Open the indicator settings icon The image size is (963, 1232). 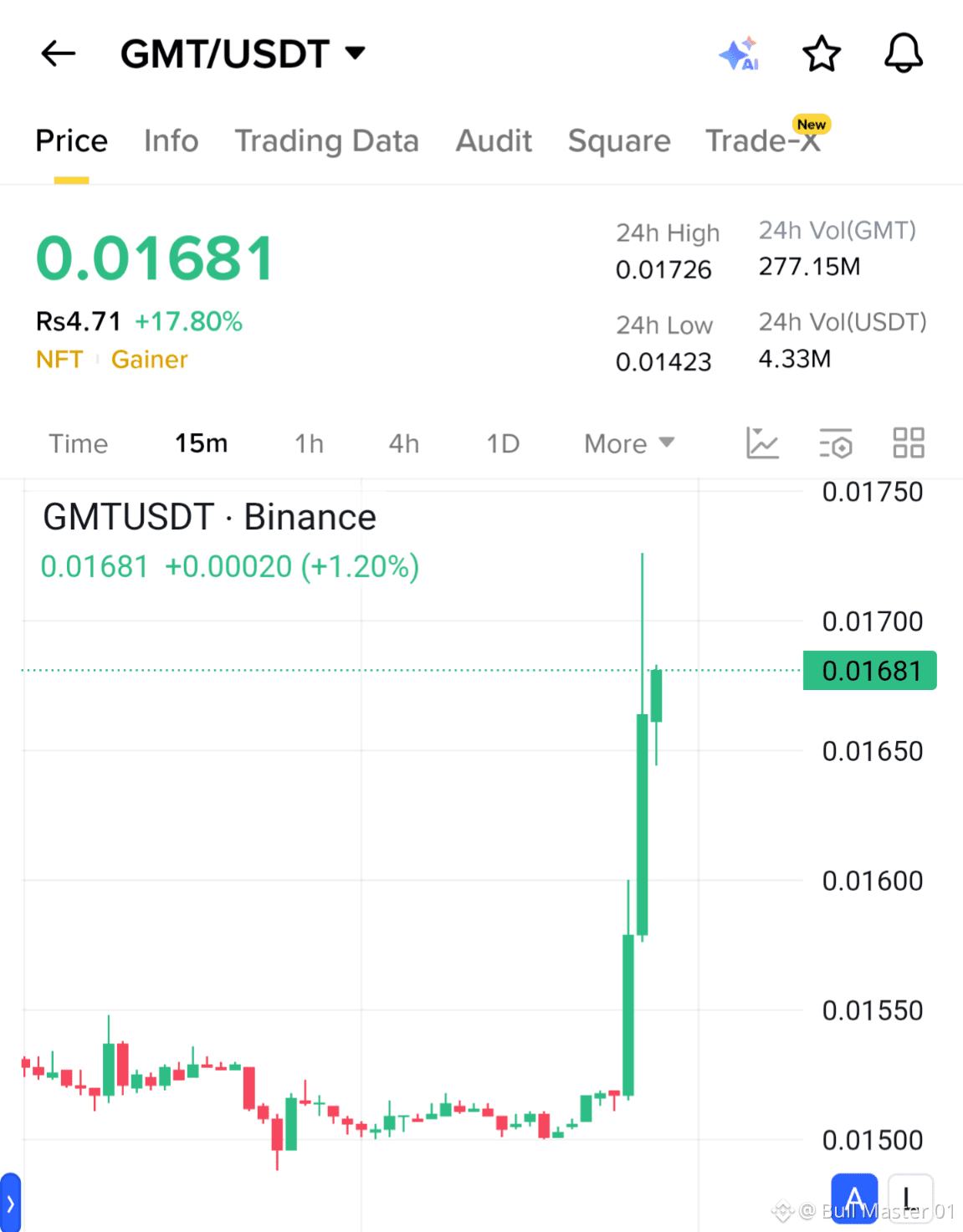(836, 443)
